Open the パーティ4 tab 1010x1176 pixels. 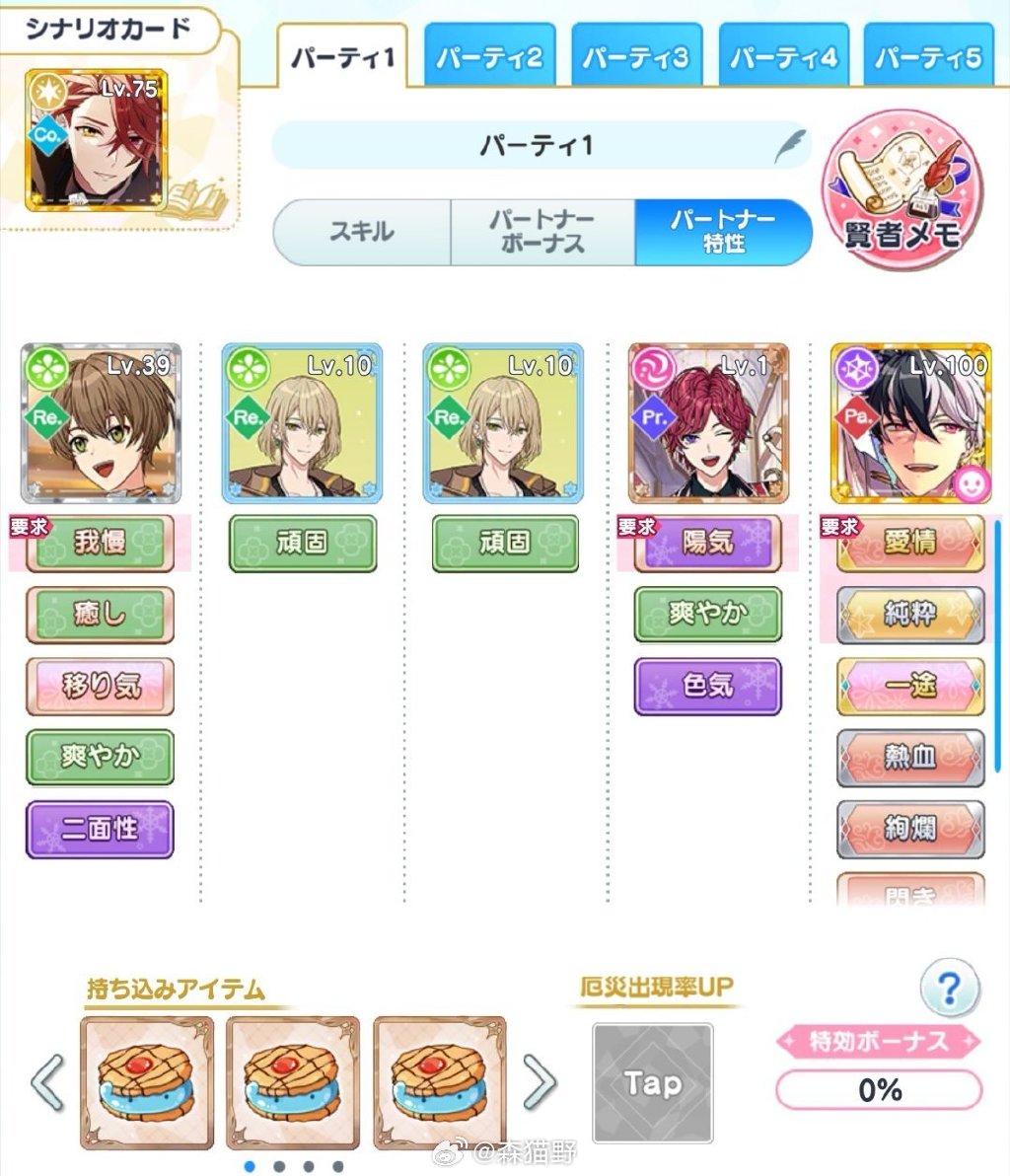(782, 57)
